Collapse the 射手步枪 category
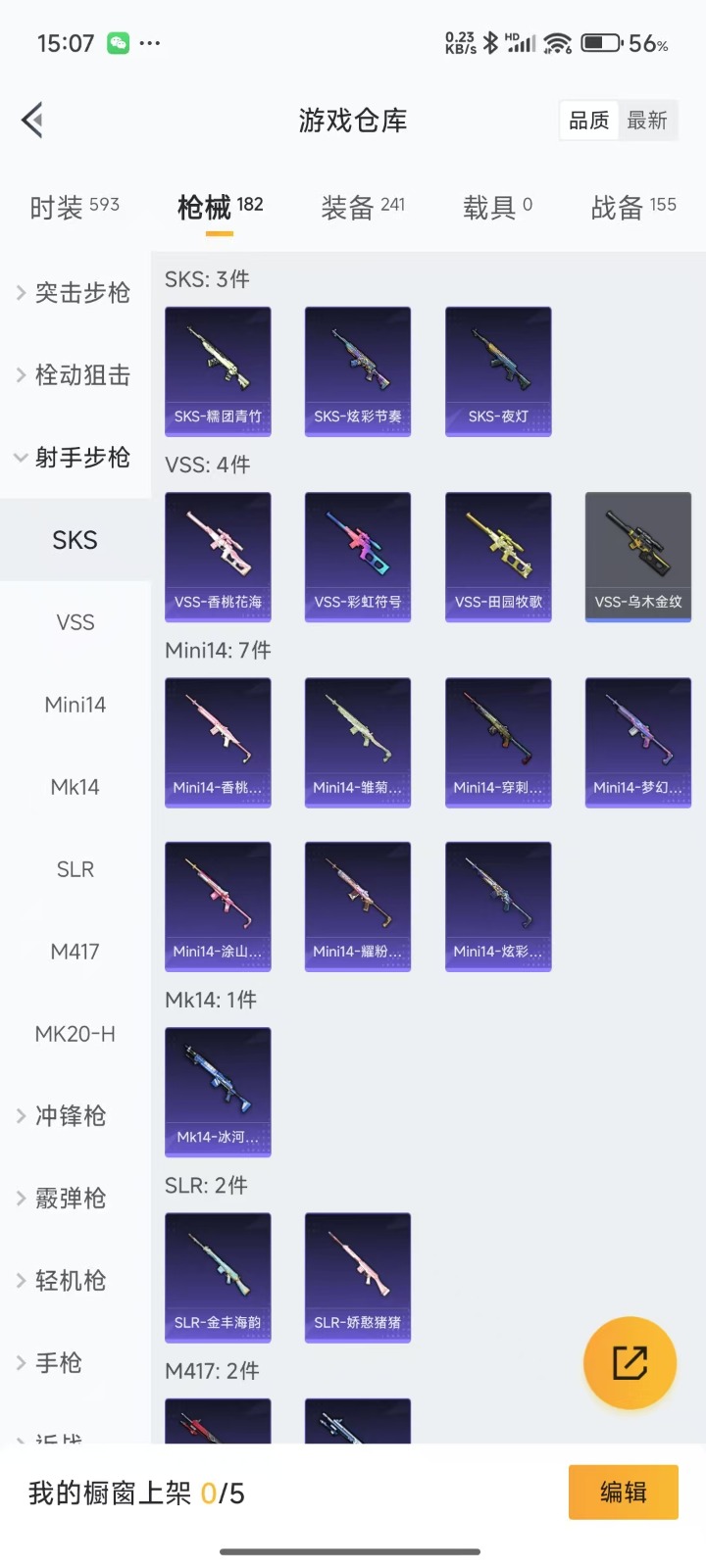 pyautogui.click(x=75, y=458)
